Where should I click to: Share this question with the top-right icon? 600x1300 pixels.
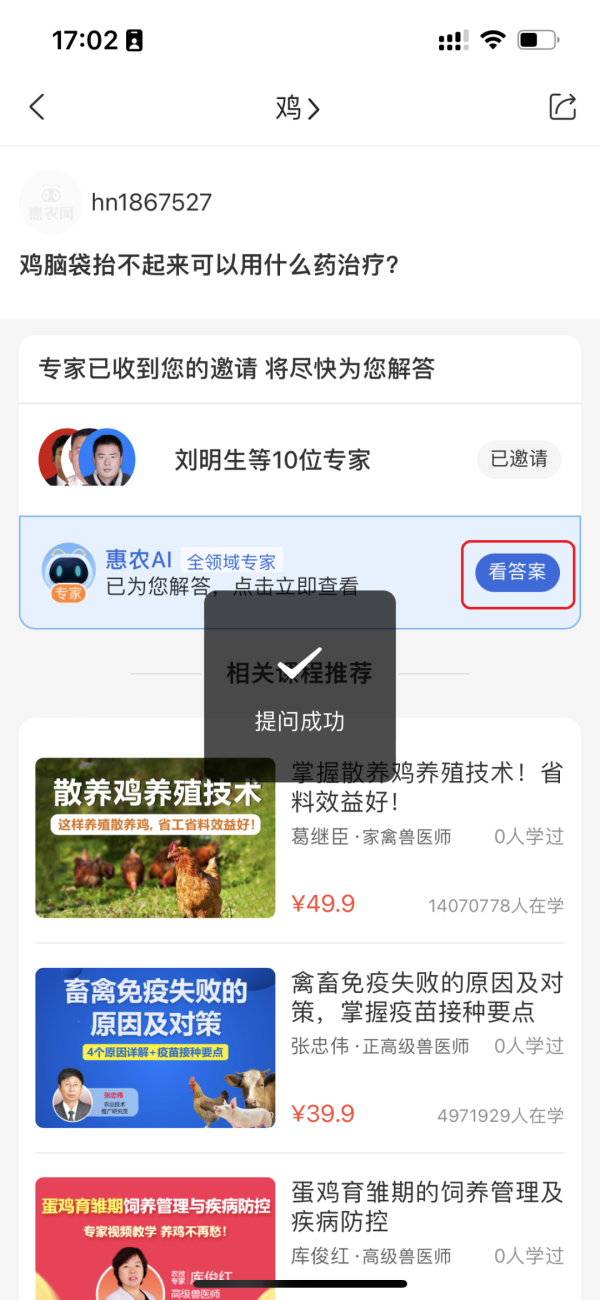[x=563, y=107]
